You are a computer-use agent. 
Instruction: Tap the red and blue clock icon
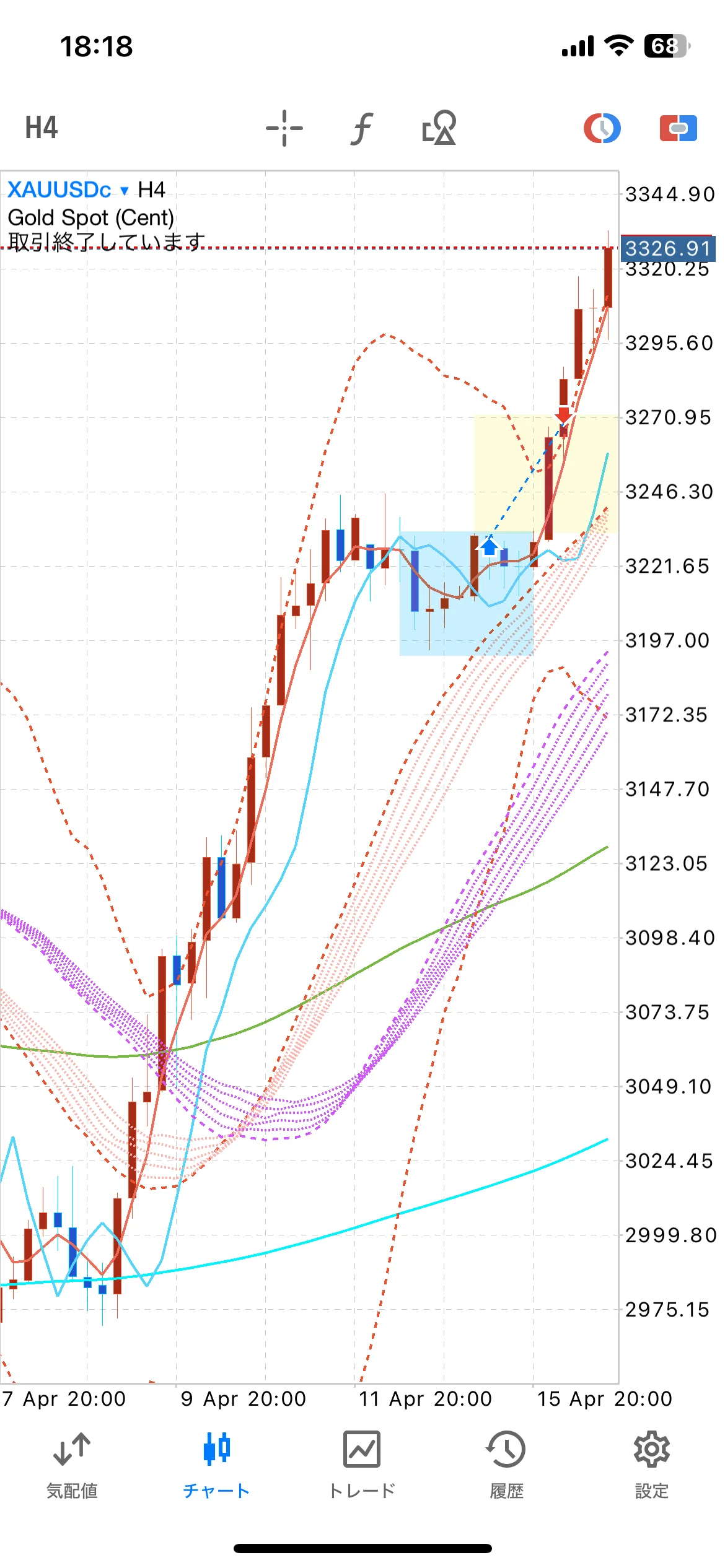pyautogui.click(x=602, y=128)
